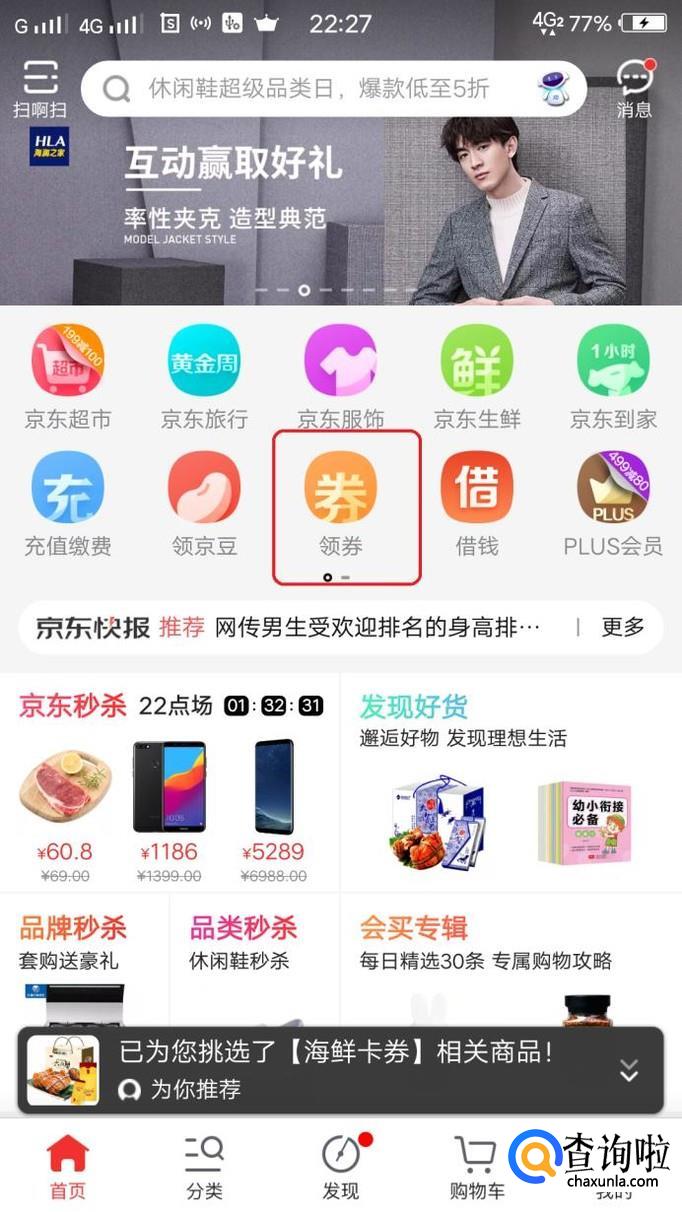This screenshot has width=682, height=1212.
Task: Open 京东生鲜
Action: (477, 375)
